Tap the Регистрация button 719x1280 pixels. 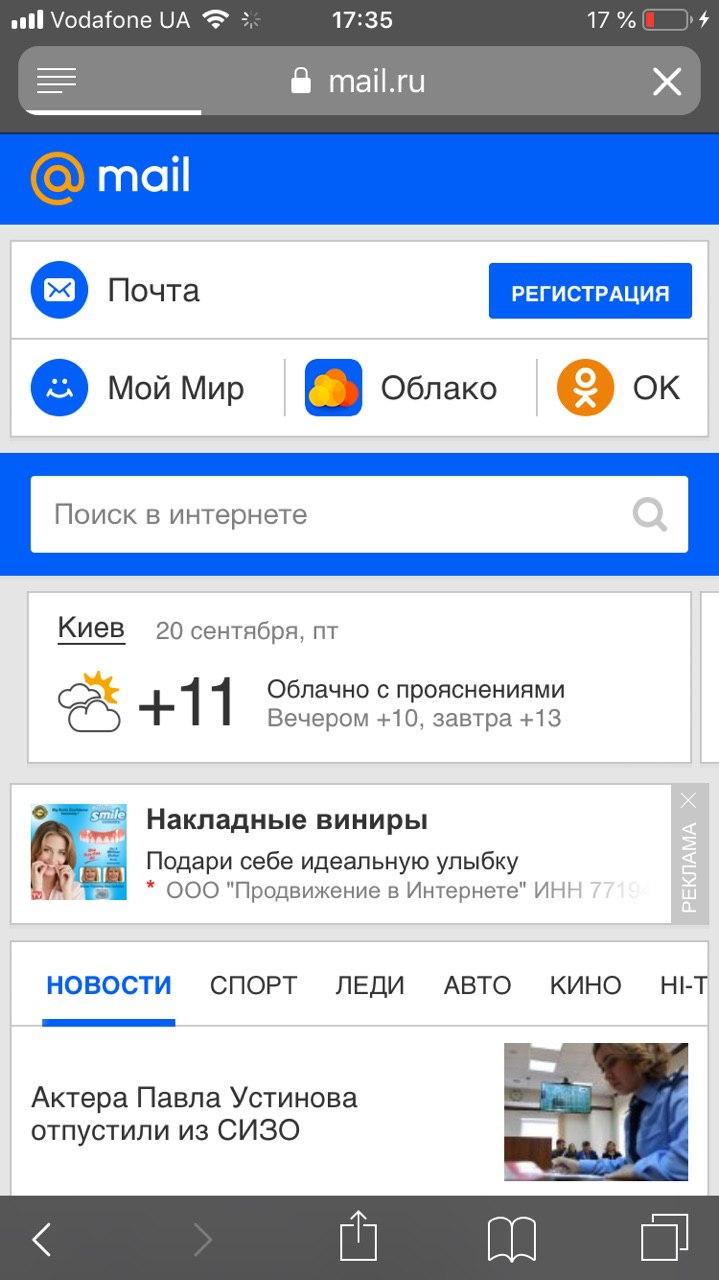pos(590,292)
